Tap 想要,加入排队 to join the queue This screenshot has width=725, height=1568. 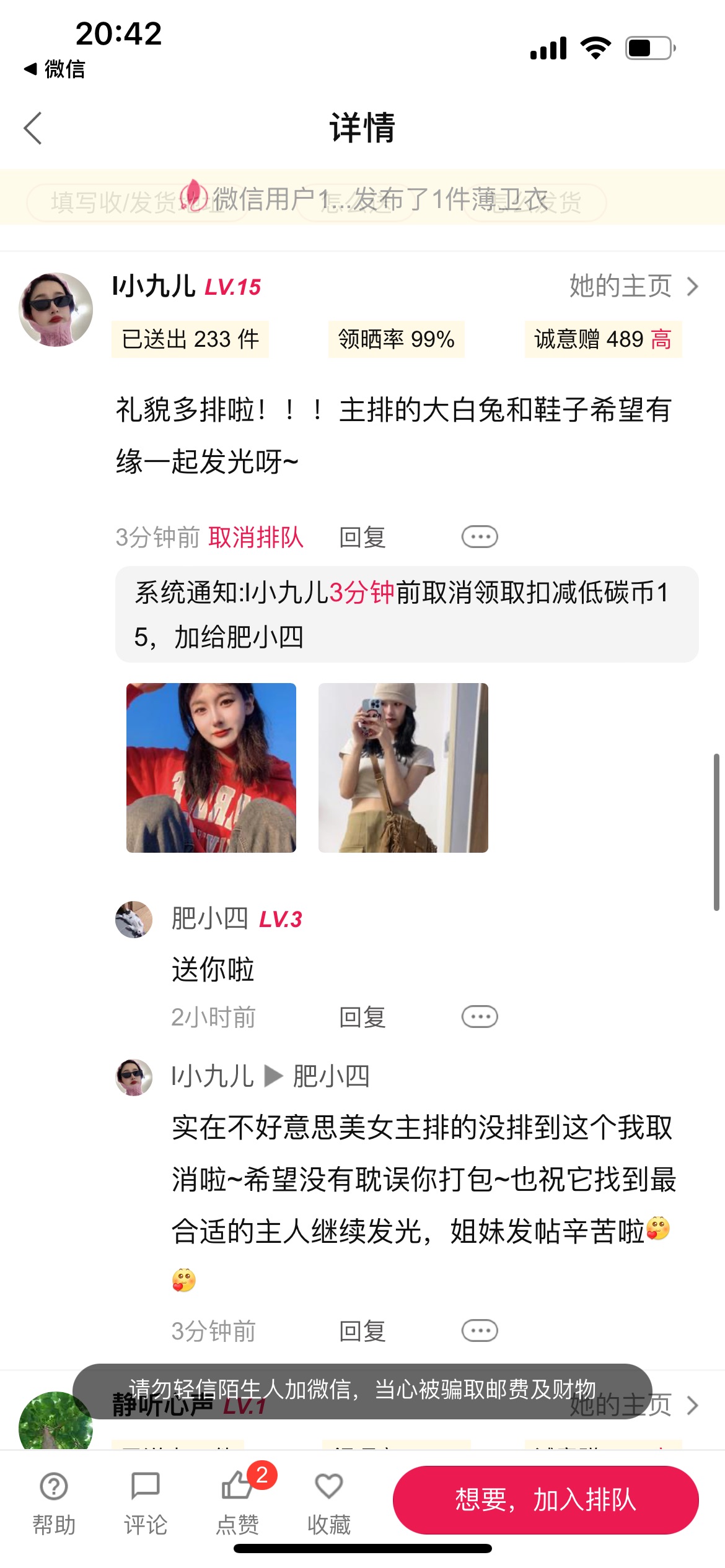[546, 1499]
